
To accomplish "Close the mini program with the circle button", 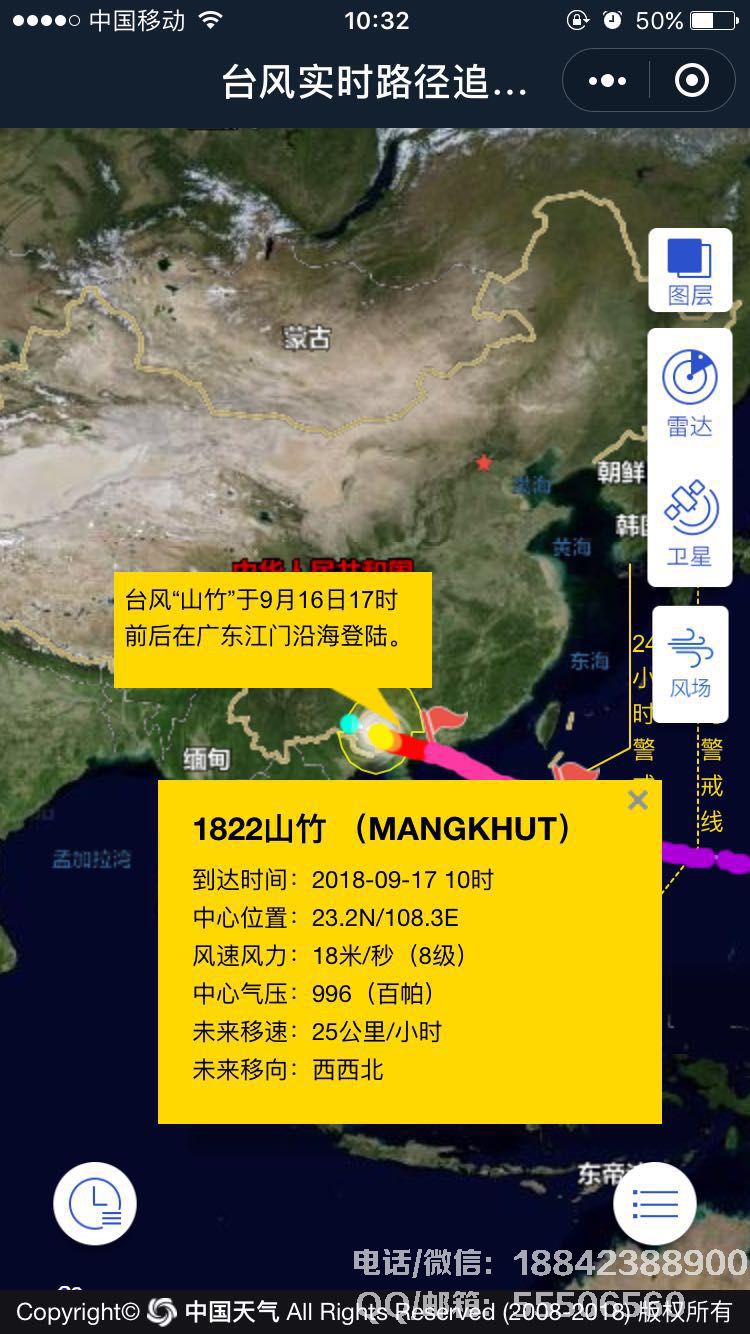I will coord(692,81).
